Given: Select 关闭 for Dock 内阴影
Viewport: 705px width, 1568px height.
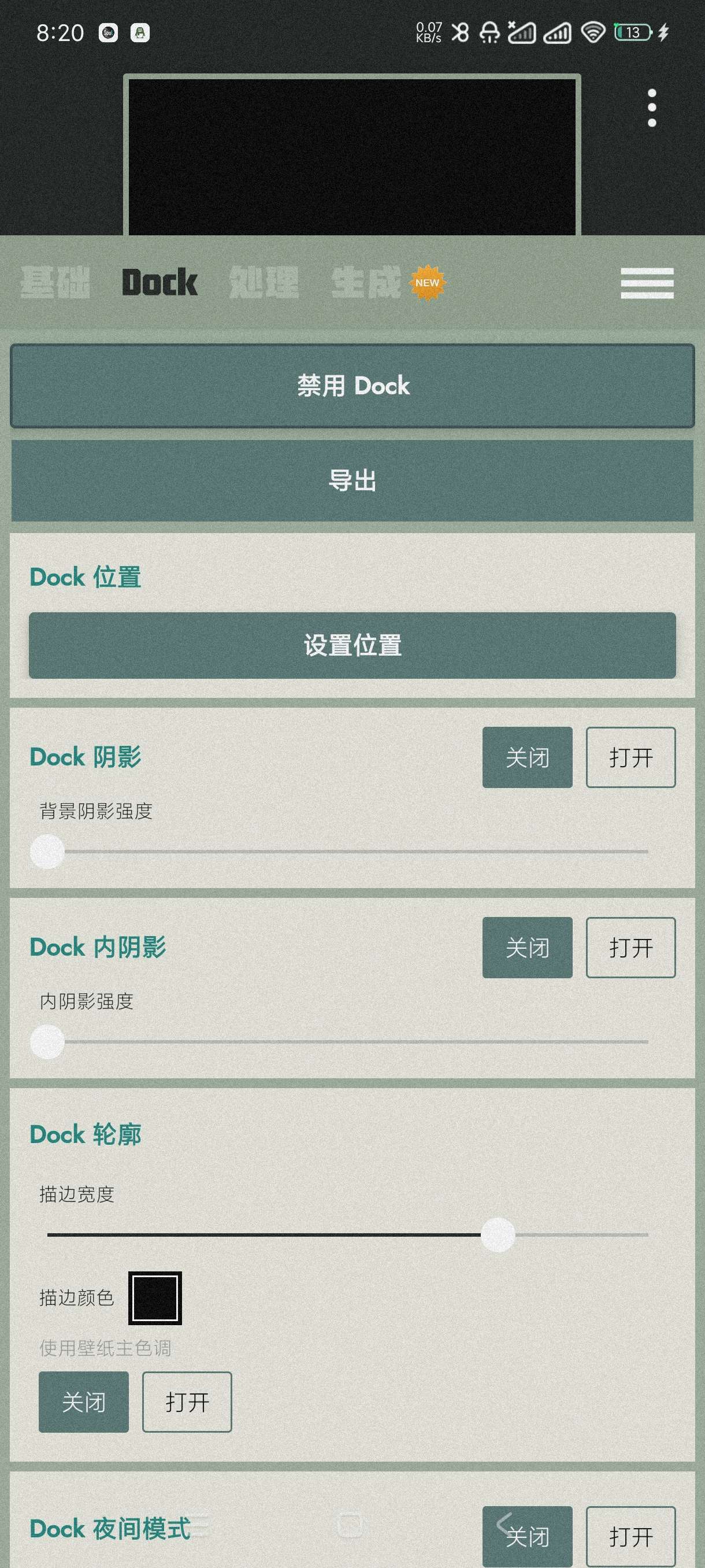Looking at the screenshot, I should [x=527, y=947].
